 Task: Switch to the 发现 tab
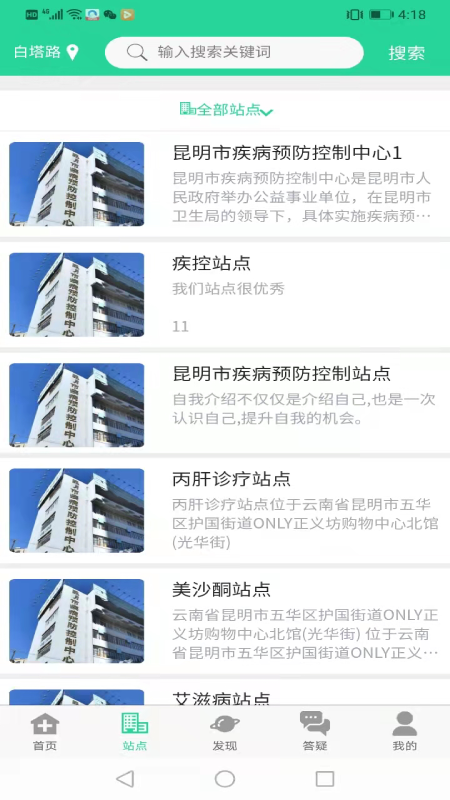click(x=225, y=731)
